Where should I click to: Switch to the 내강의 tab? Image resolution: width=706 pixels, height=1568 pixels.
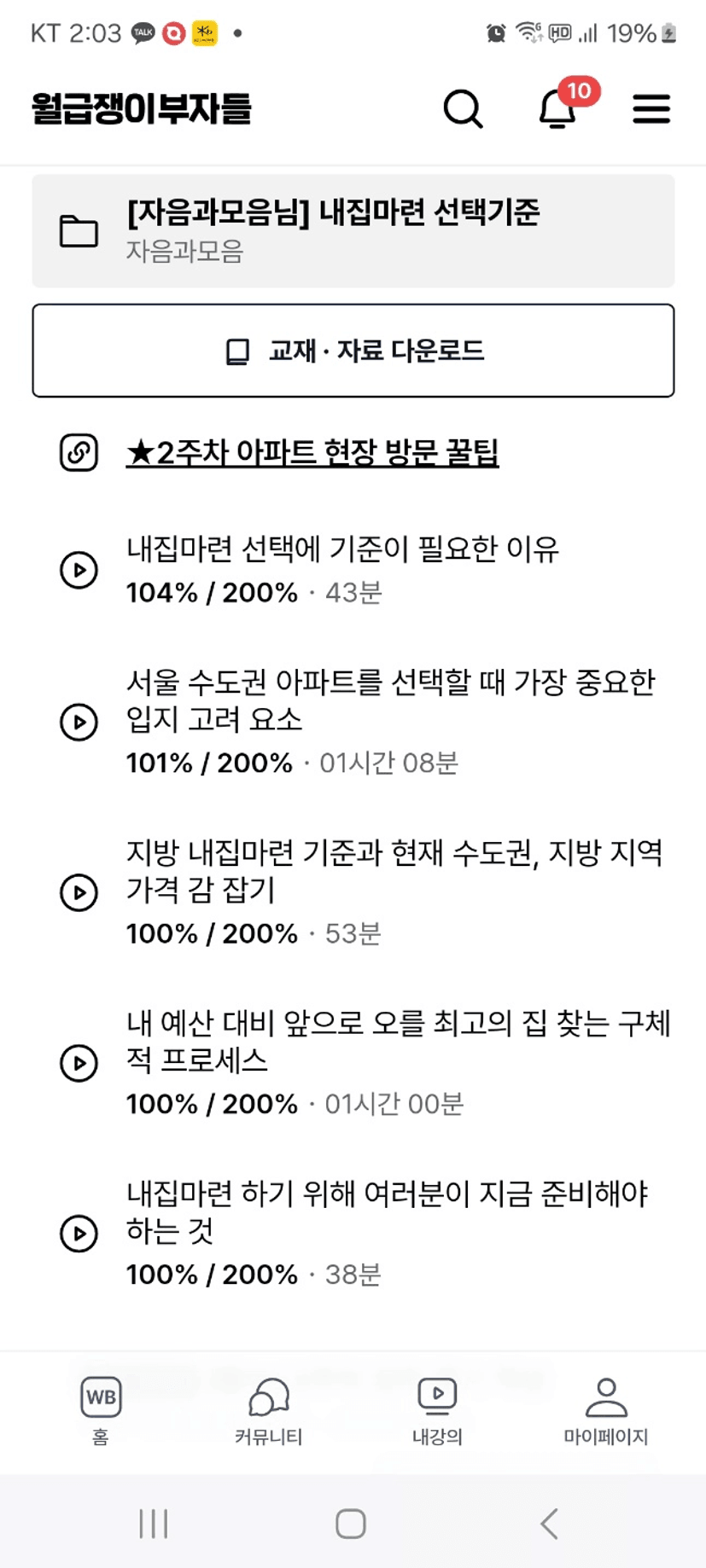[437, 1411]
